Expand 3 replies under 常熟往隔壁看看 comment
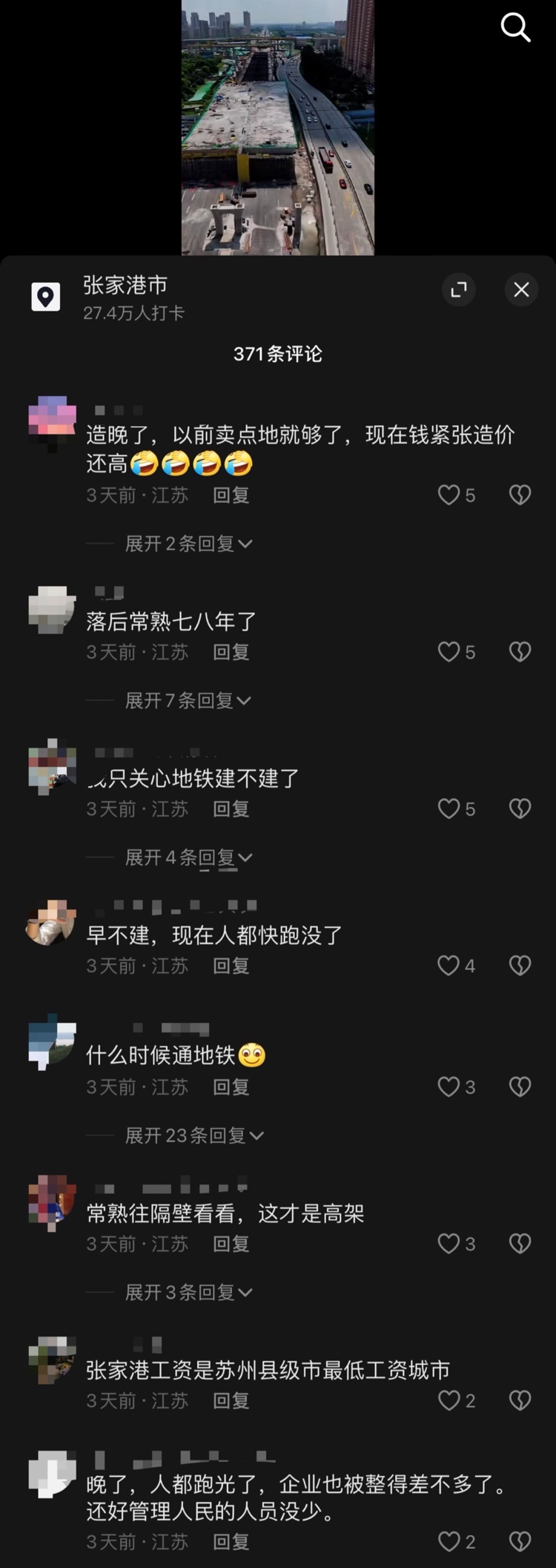The height and width of the screenshot is (1568, 556). click(x=188, y=1292)
